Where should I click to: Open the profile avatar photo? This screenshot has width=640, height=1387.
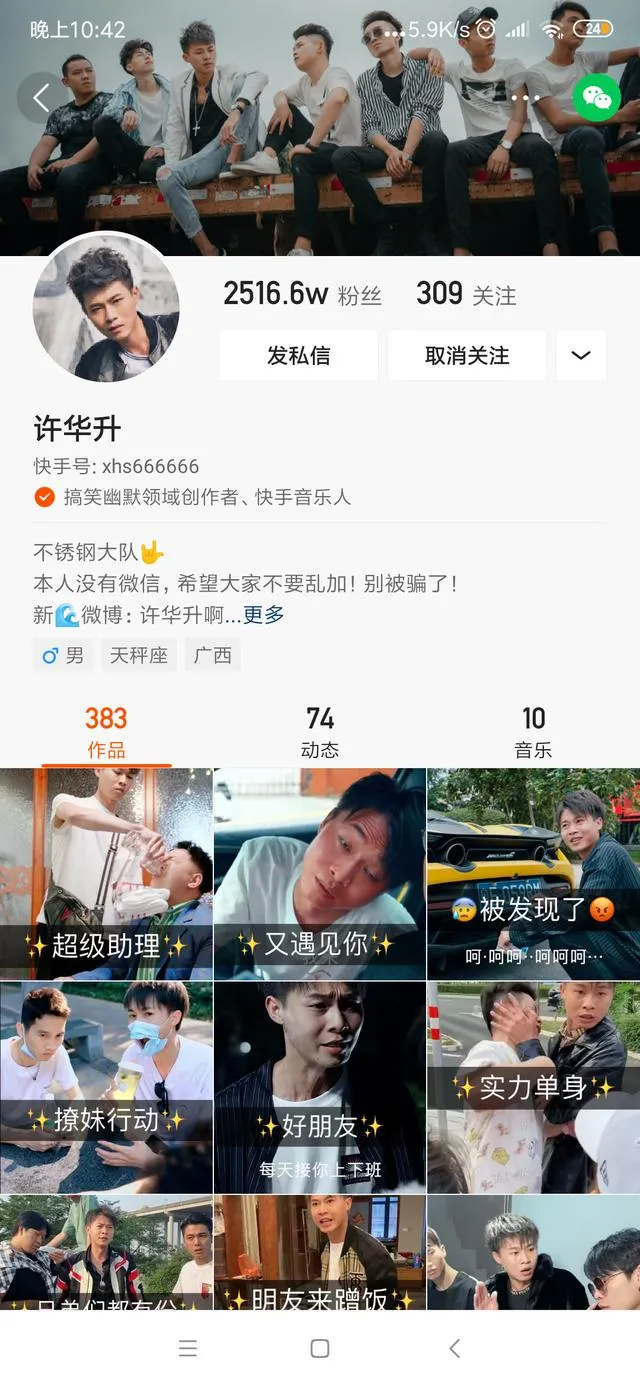(106, 309)
